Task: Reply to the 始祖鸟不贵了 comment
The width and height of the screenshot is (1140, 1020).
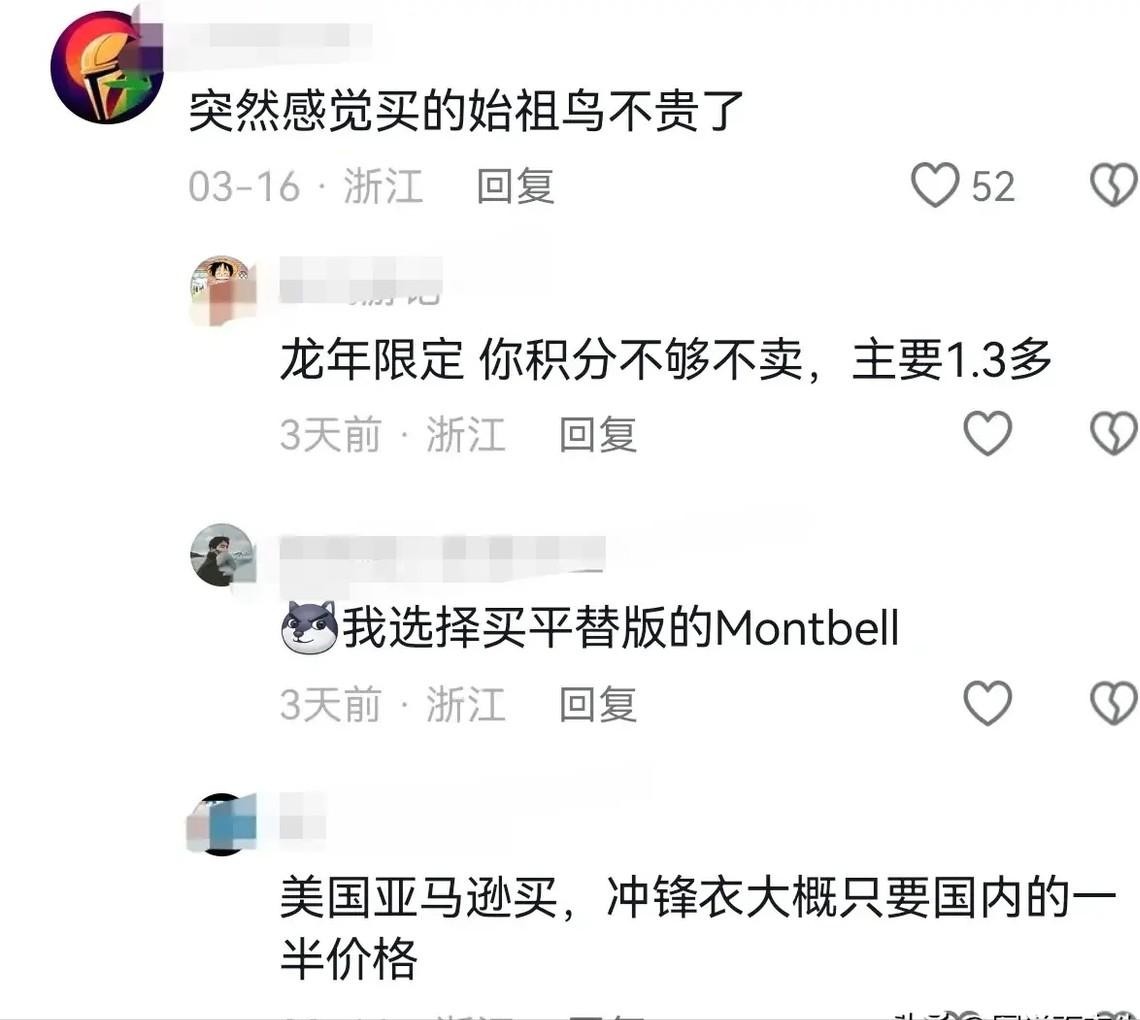Action: (x=515, y=186)
